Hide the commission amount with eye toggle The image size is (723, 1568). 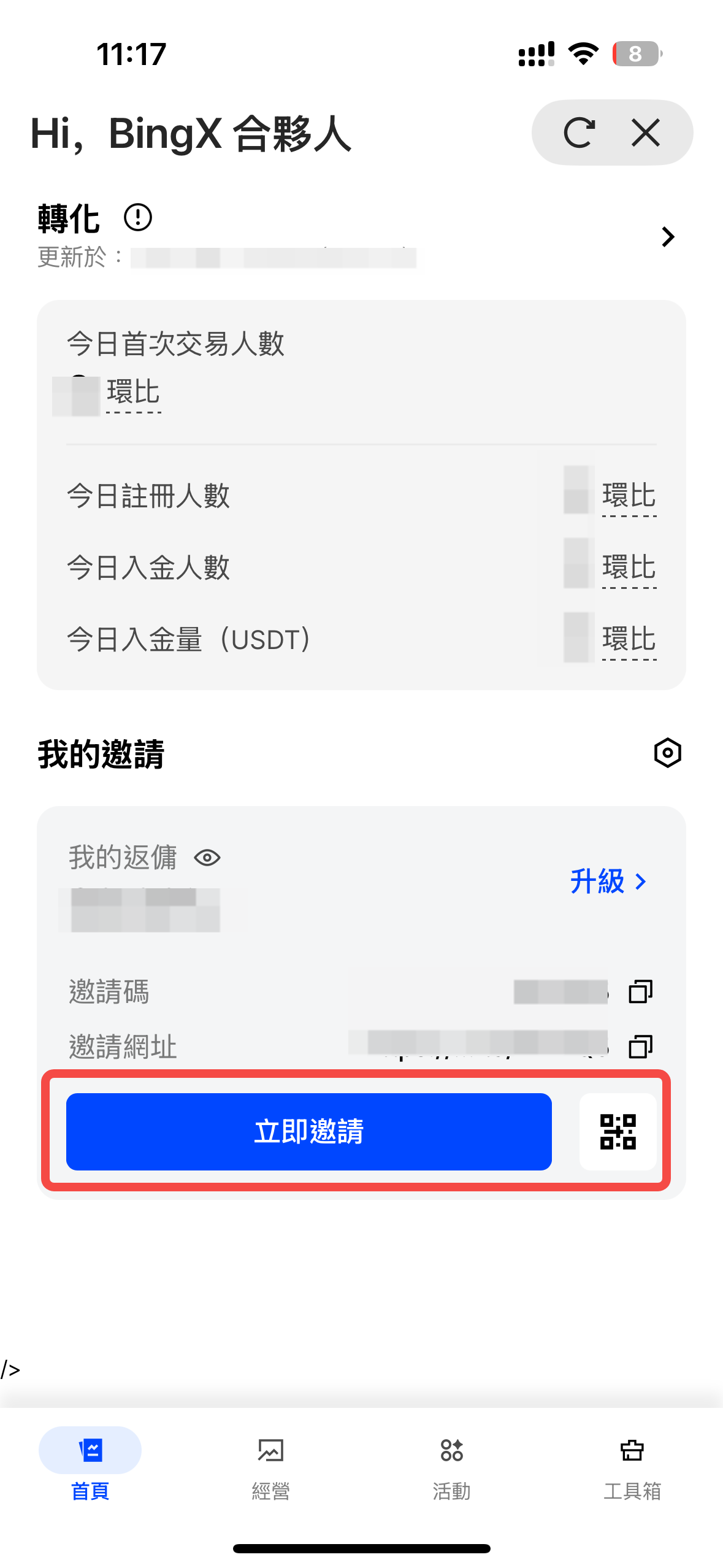207,858
